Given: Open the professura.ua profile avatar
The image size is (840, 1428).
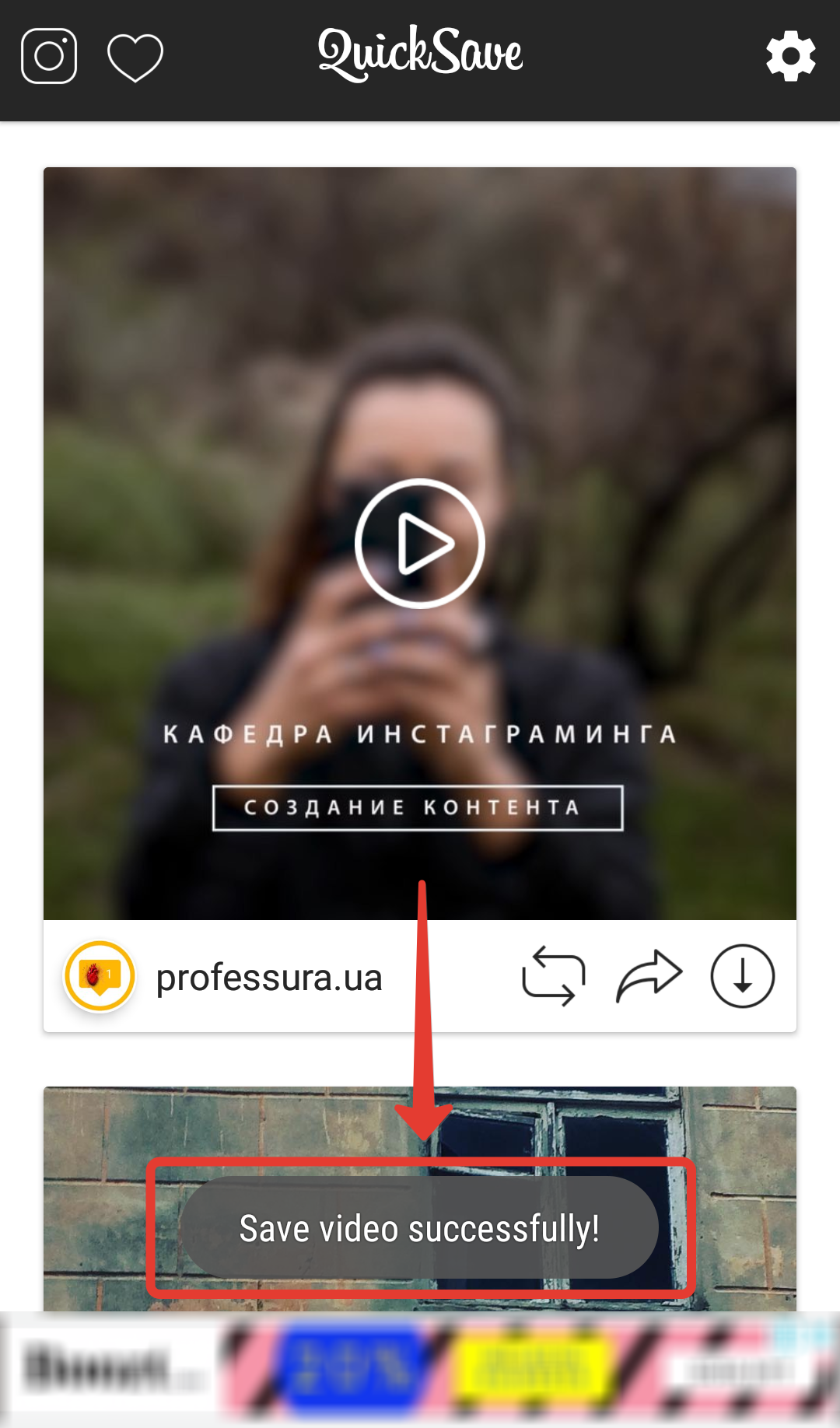Looking at the screenshot, I should coord(100,976).
